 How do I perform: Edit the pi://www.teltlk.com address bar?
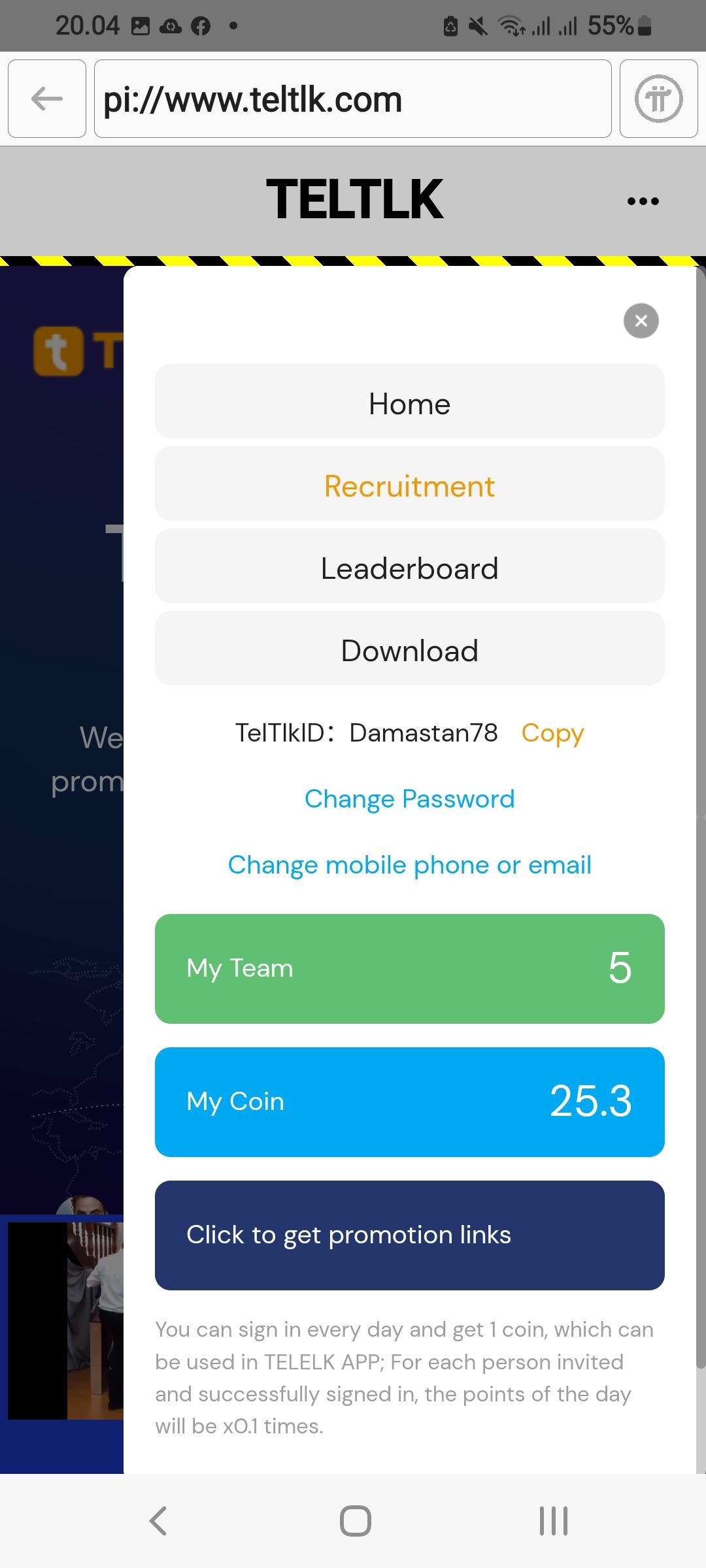tap(353, 99)
